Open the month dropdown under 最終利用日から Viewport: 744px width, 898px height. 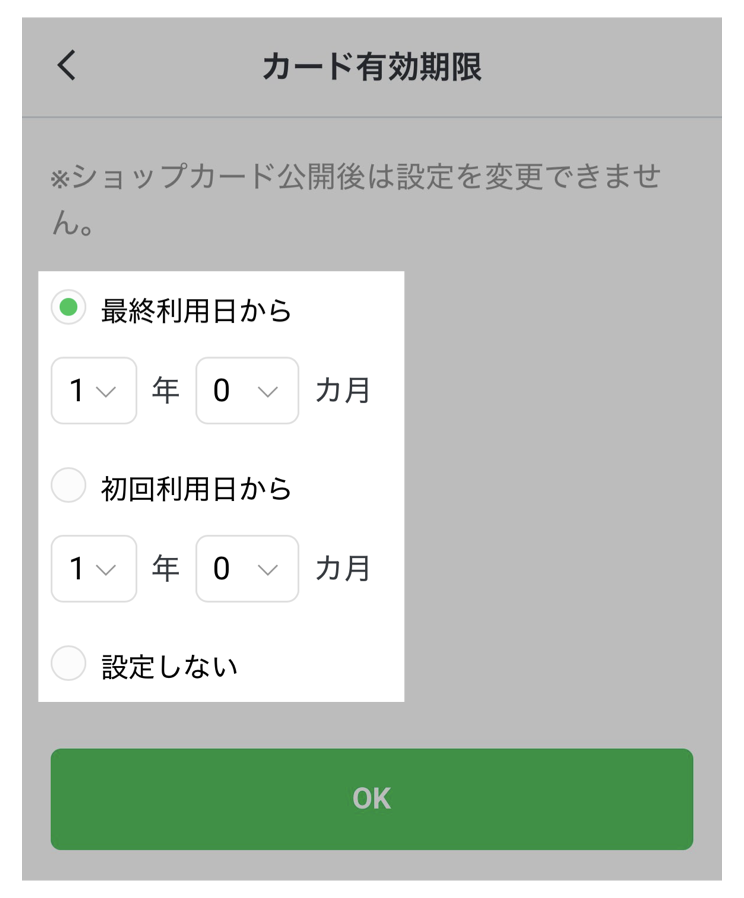[x=247, y=390]
